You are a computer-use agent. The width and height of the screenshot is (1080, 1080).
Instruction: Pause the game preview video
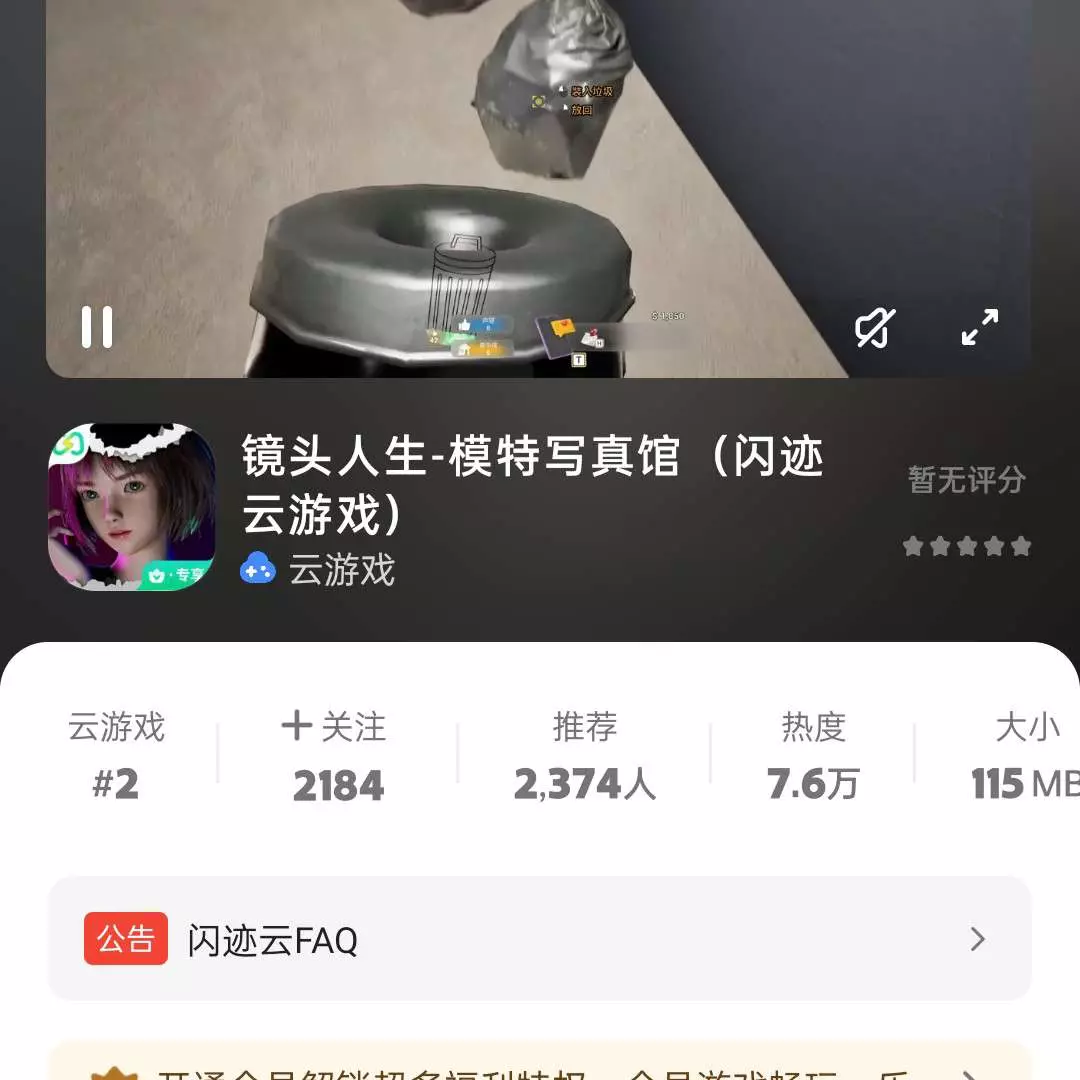click(x=97, y=327)
